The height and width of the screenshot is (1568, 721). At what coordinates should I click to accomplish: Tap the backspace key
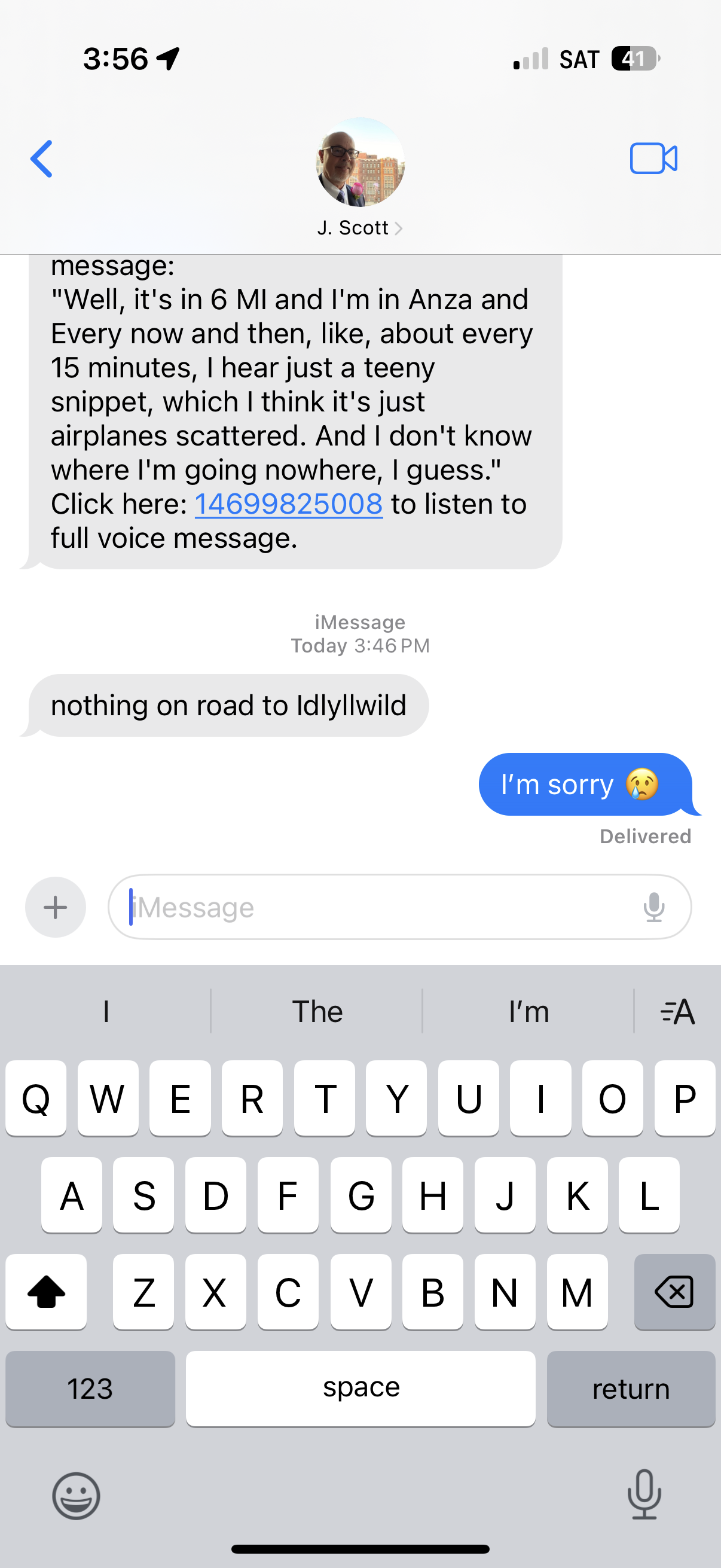point(674,1292)
